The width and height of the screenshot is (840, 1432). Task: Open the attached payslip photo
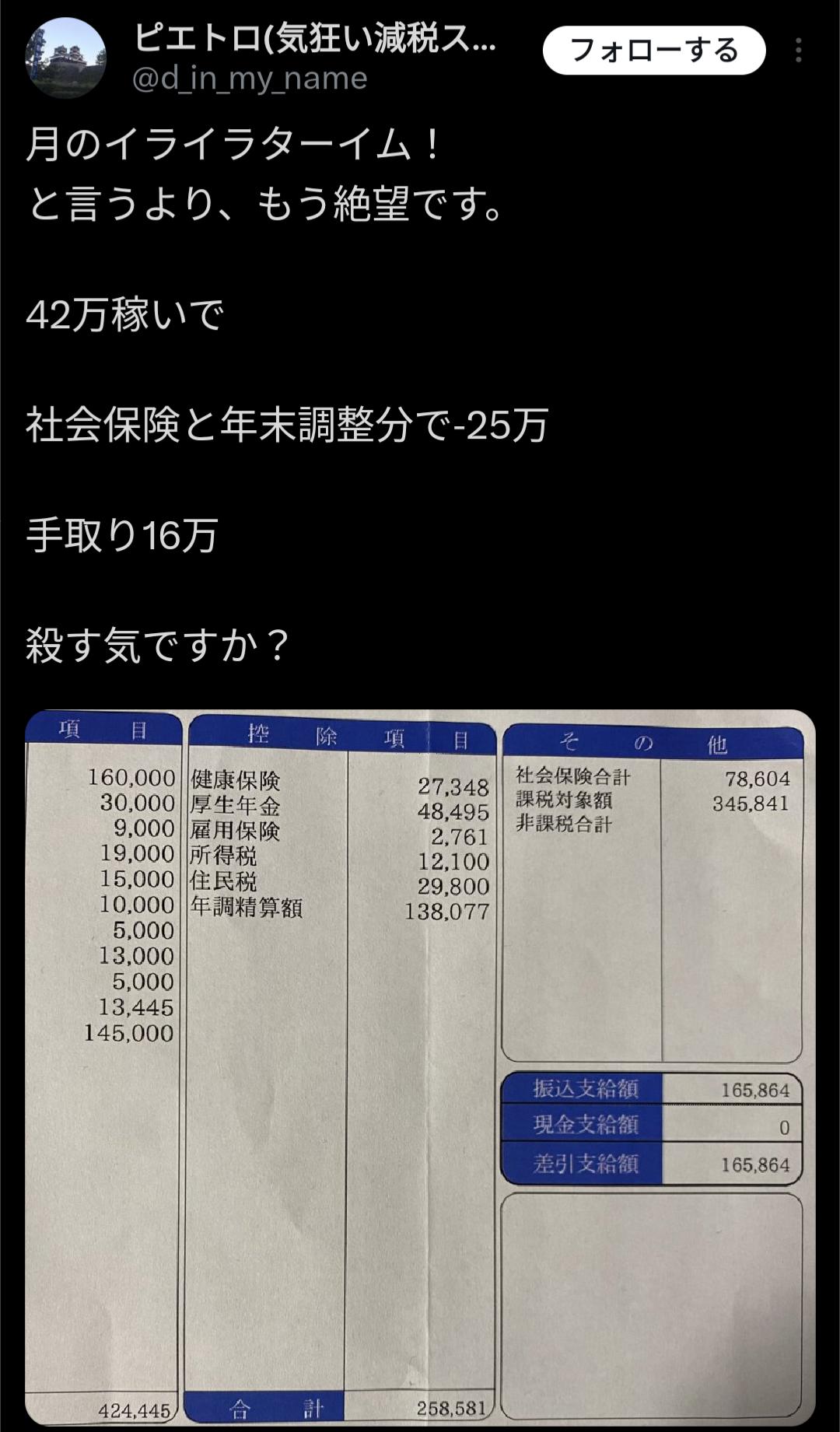point(420,1066)
